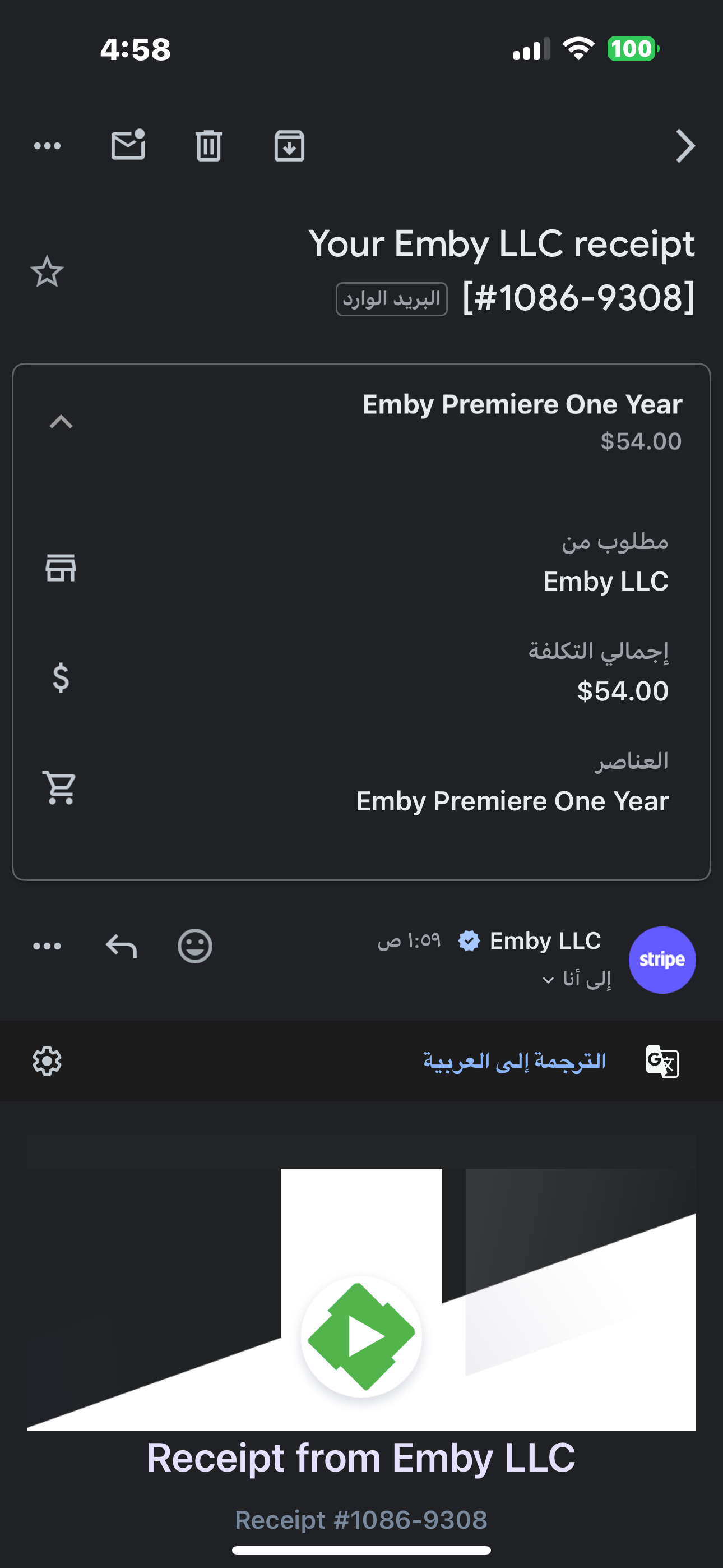Go back using the top arrow

(685, 146)
